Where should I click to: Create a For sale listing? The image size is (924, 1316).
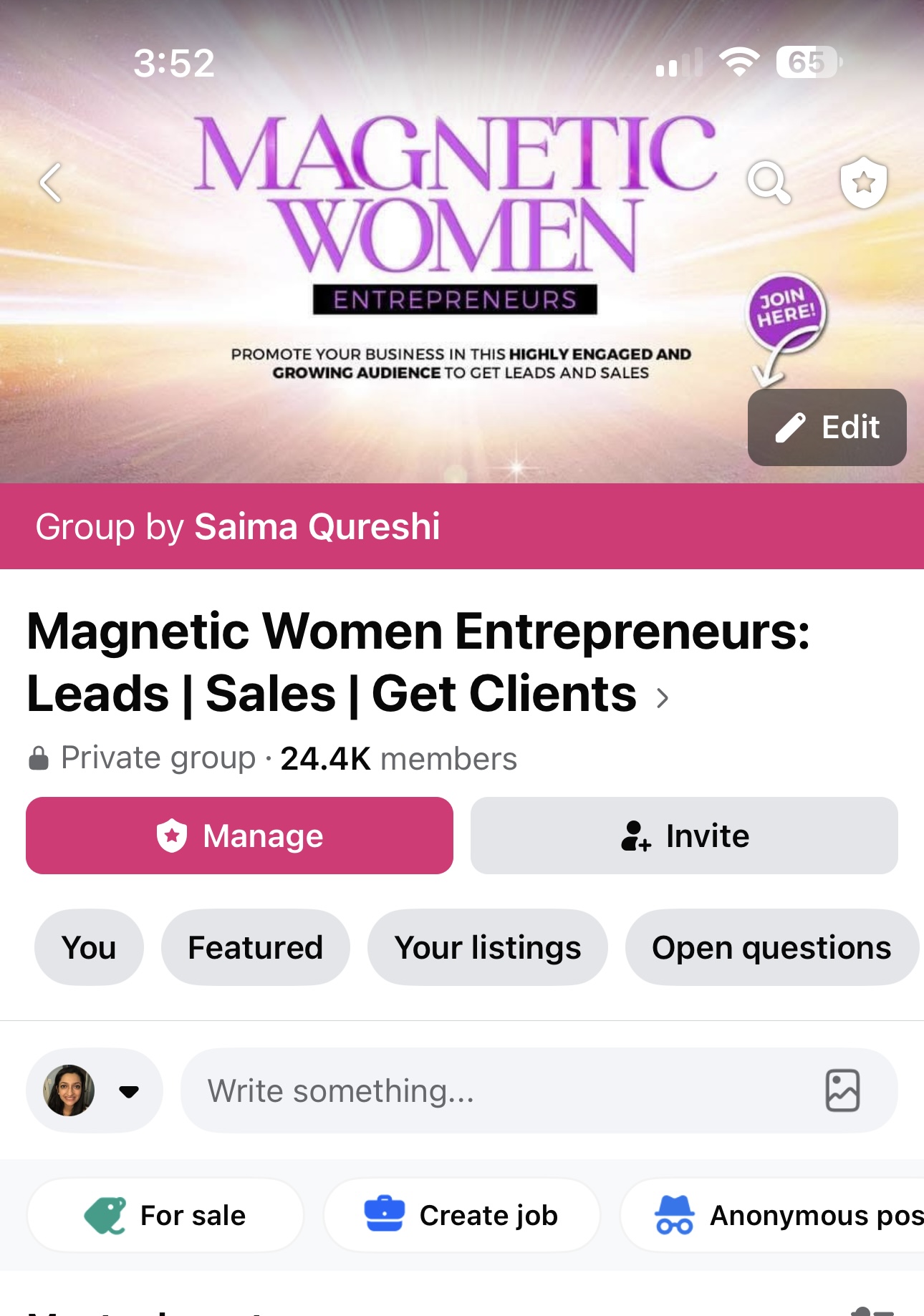point(165,1215)
